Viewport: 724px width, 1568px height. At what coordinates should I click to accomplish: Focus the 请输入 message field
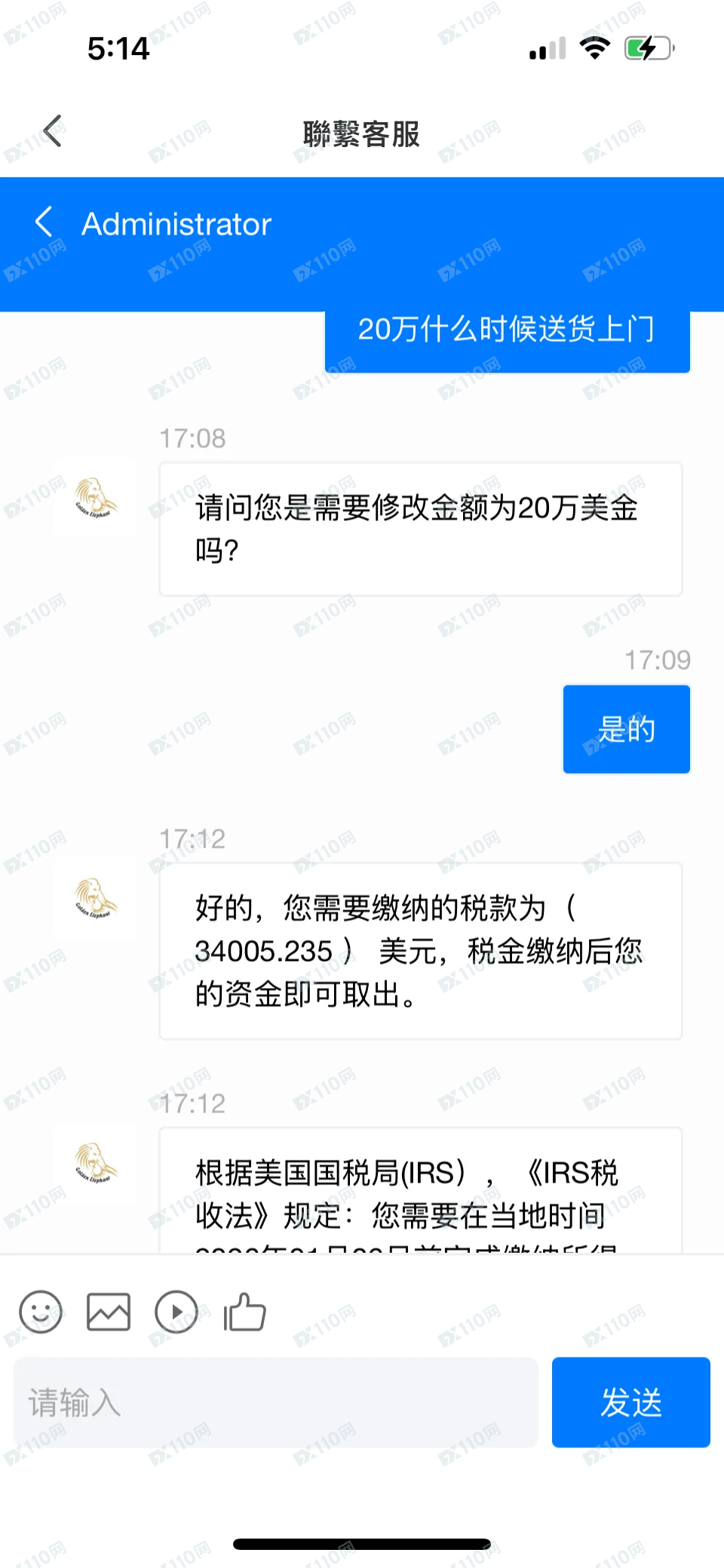coord(276,1402)
